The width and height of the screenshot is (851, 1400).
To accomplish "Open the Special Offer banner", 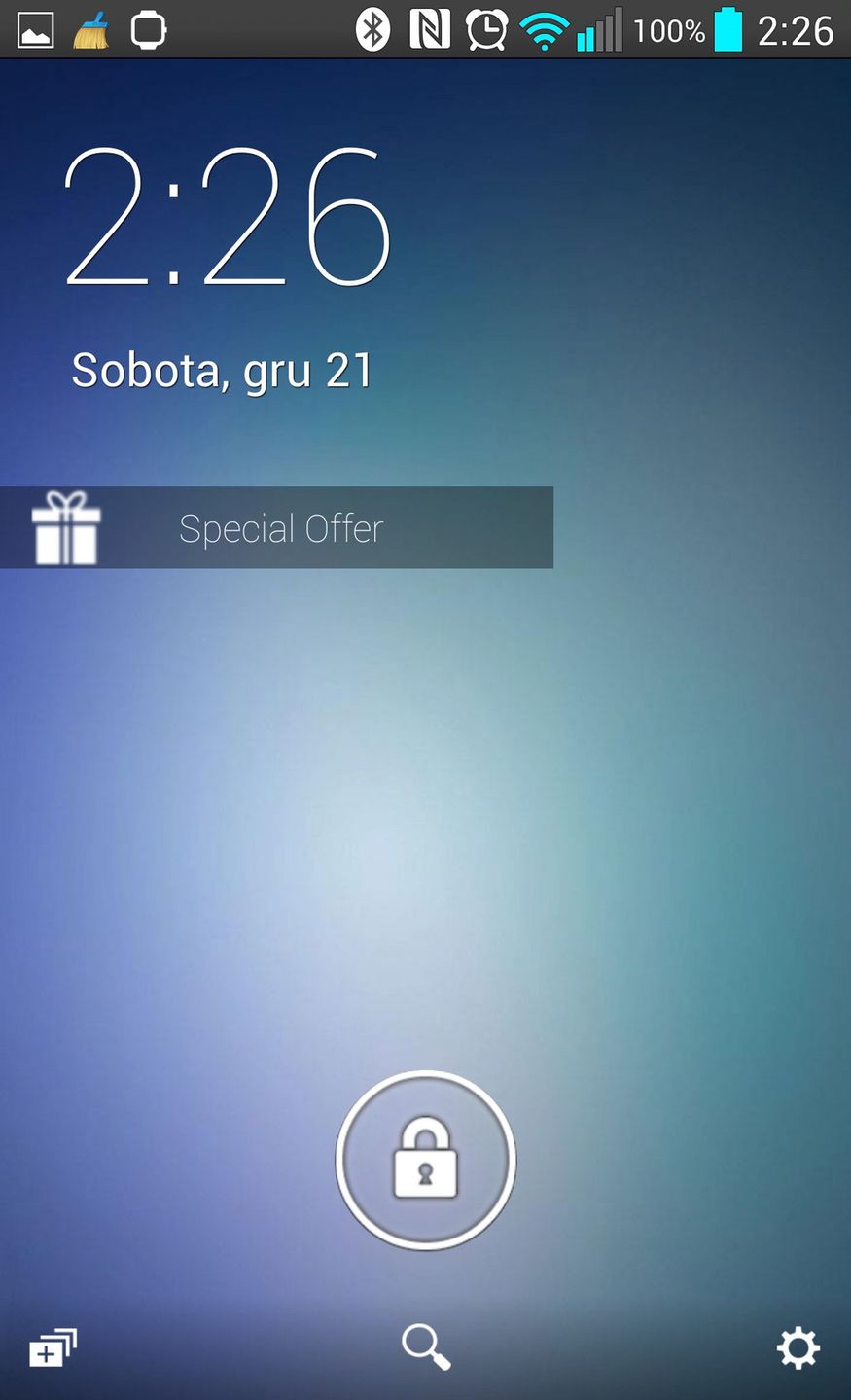I will [x=276, y=528].
